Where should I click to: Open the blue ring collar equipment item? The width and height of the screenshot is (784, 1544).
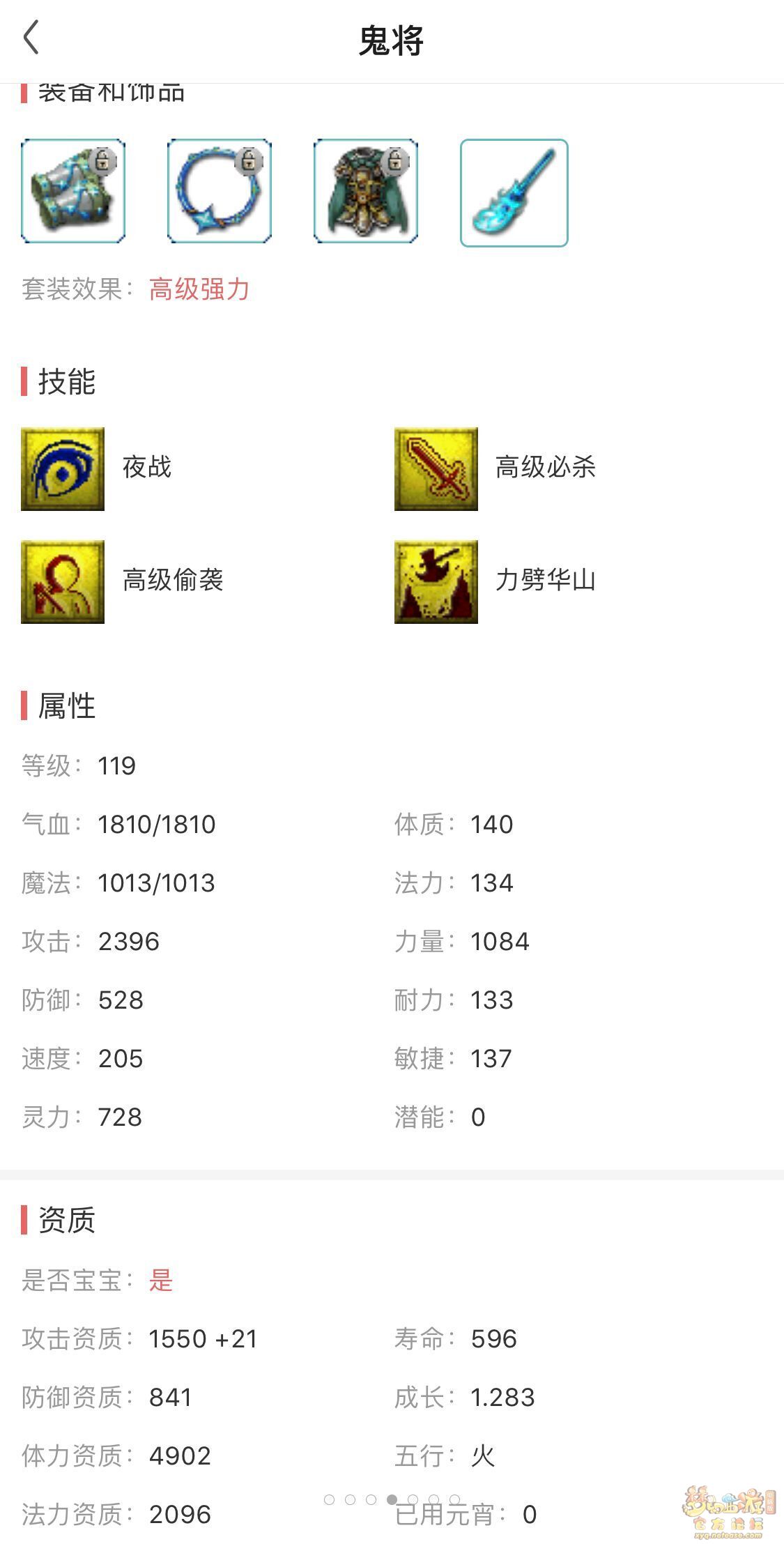pos(220,191)
